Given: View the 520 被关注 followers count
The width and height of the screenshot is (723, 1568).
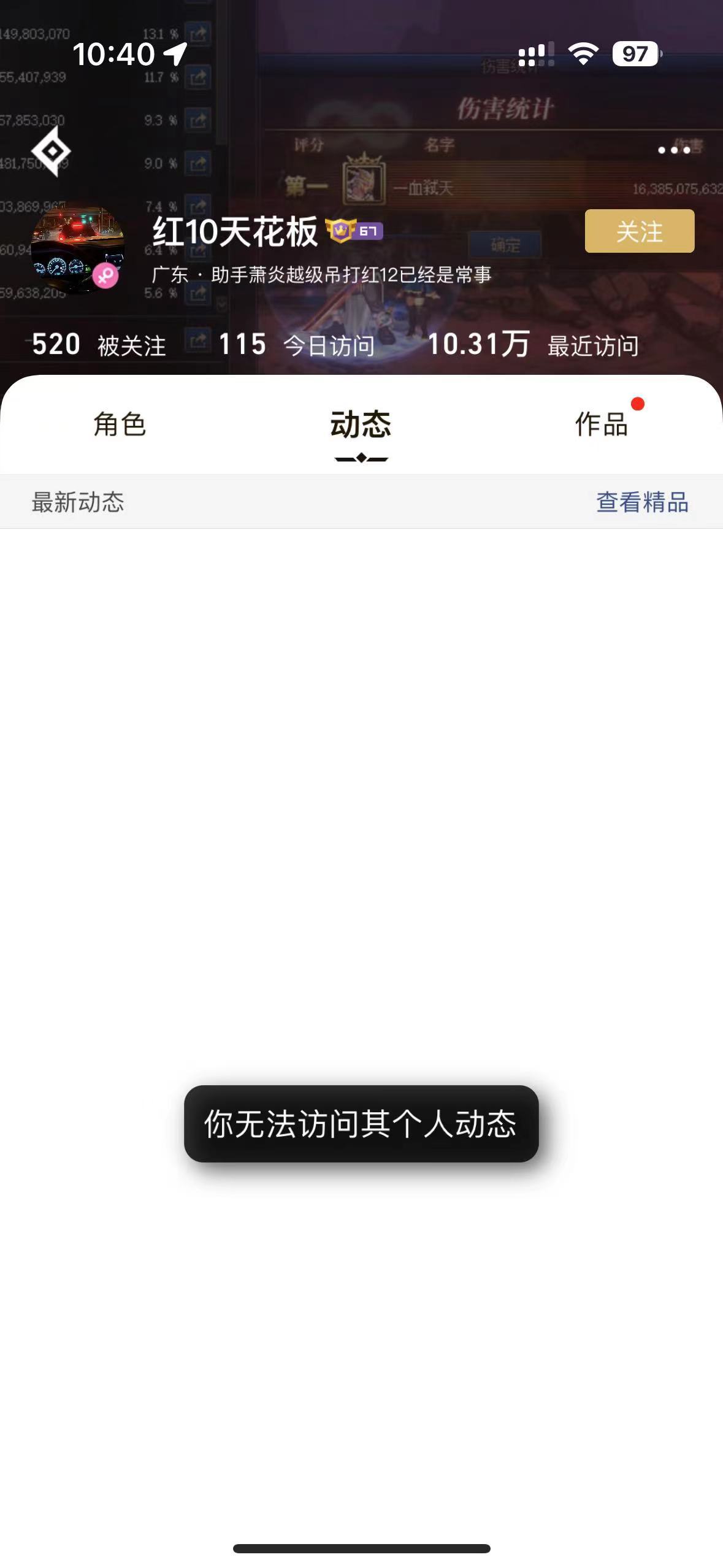Looking at the screenshot, I should point(98,345).
